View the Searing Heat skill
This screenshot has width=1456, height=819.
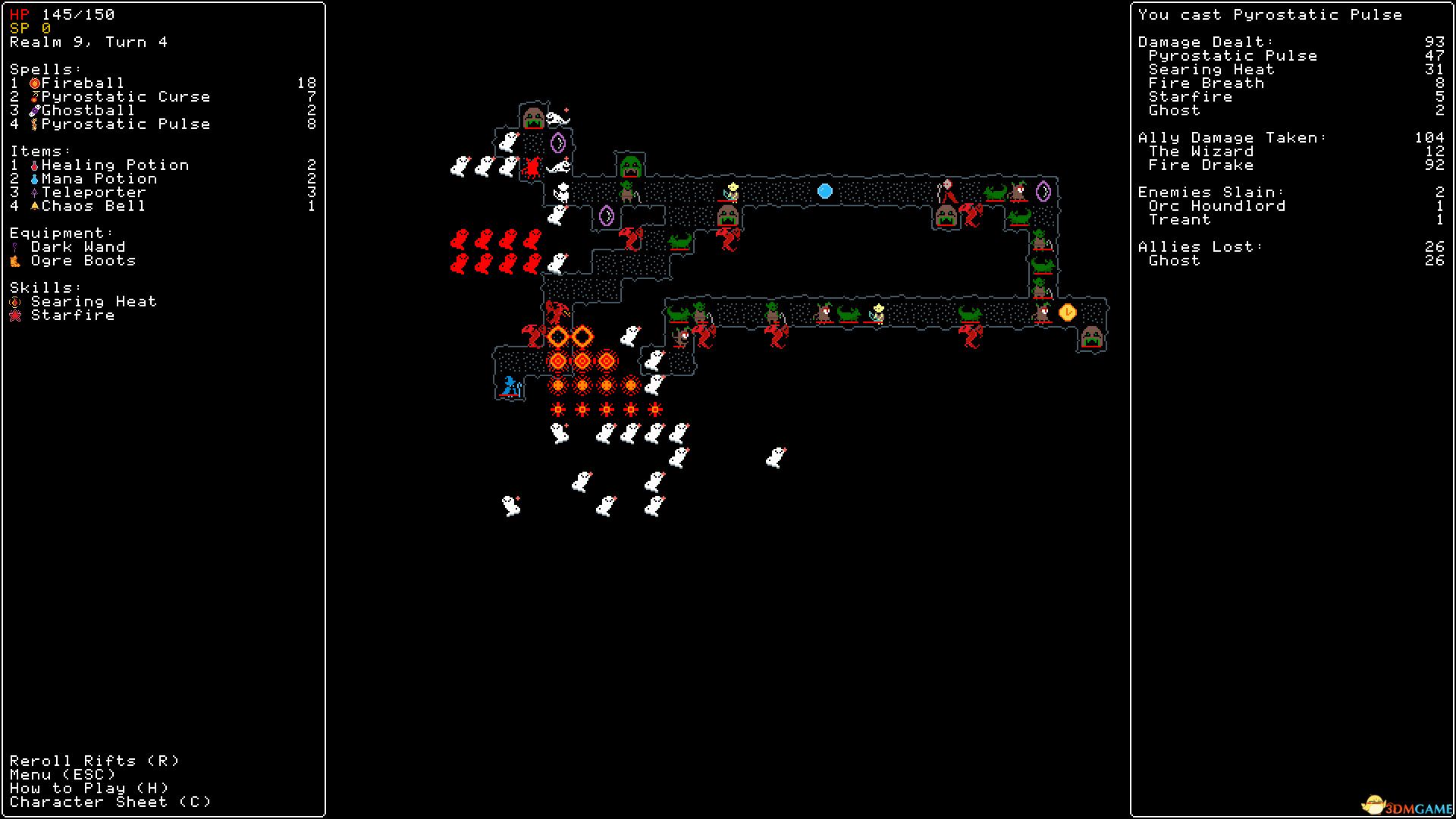[x=93, y=302]
